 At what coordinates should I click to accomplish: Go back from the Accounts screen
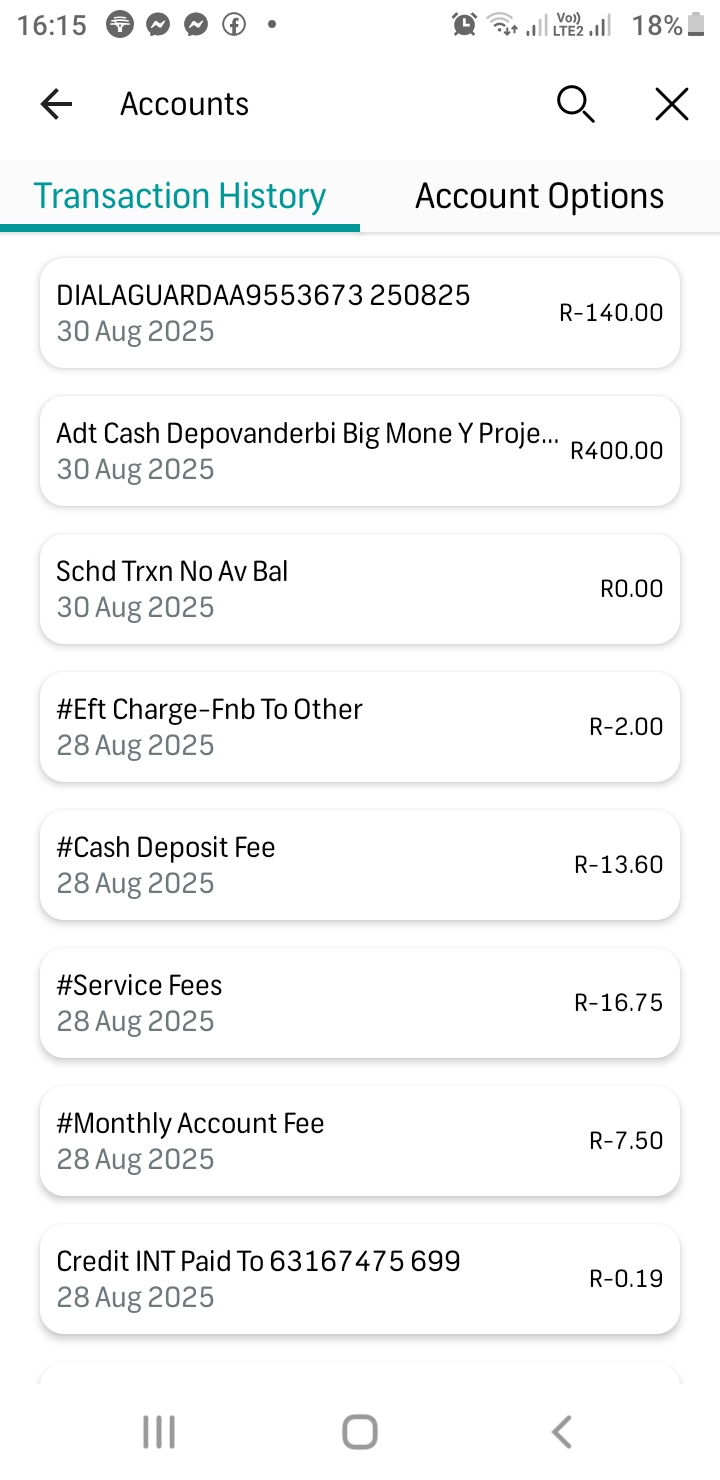(x=57, y=104)
